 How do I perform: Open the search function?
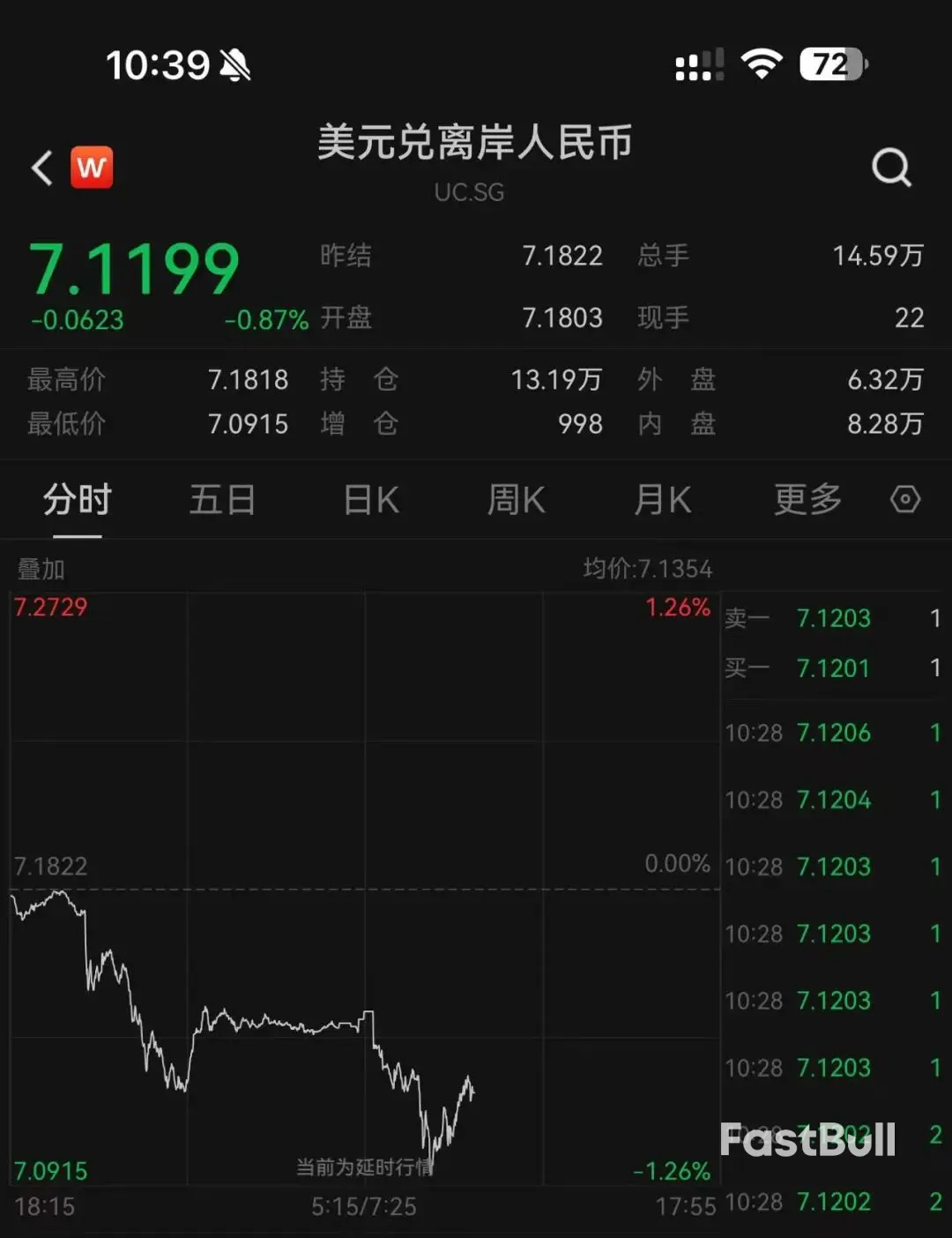click(893, 167)
